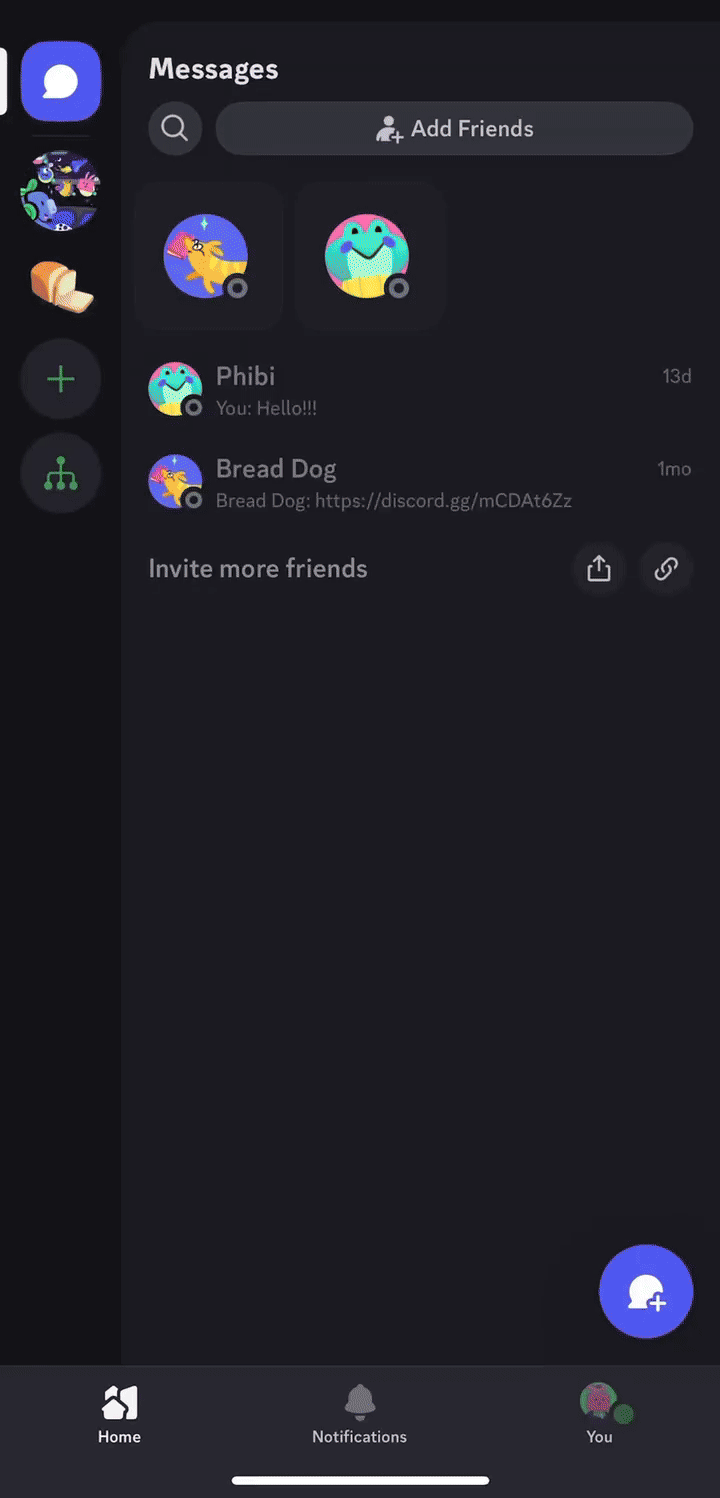This screenshot has height=1498, width=720.
Task: Start a new message
Action: [x=646, y=1291]
